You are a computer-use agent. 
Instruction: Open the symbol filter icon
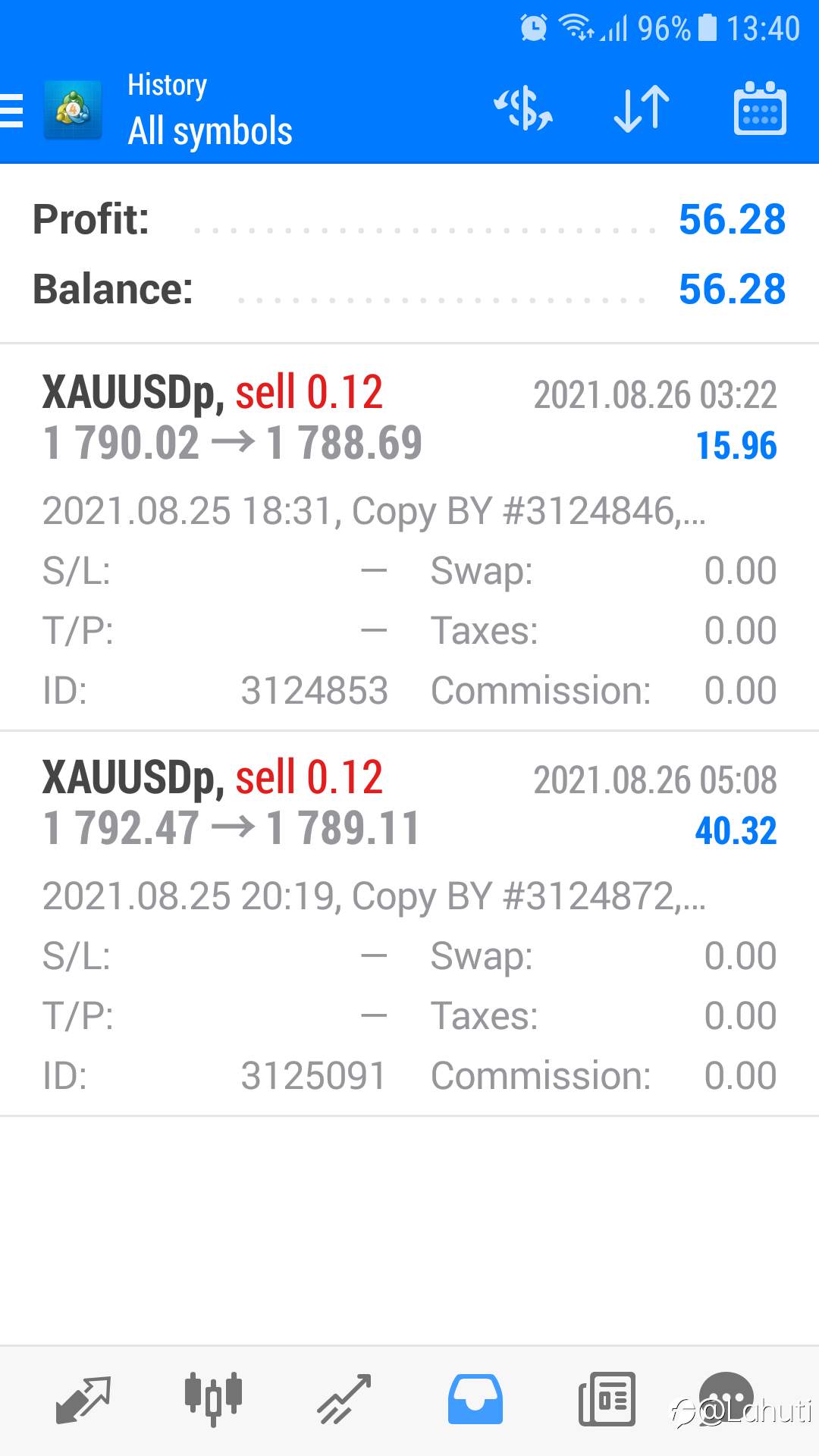(523, 109)
